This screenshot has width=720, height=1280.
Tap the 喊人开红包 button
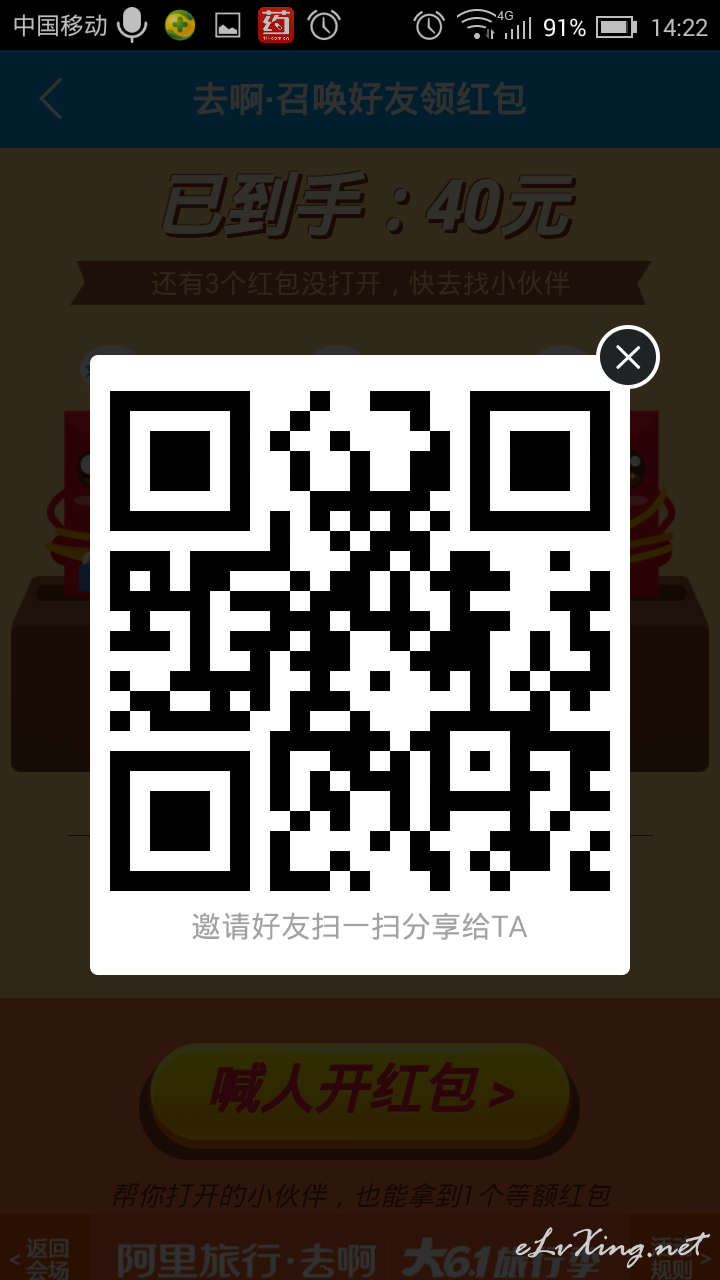click(x=360, y=1093)
